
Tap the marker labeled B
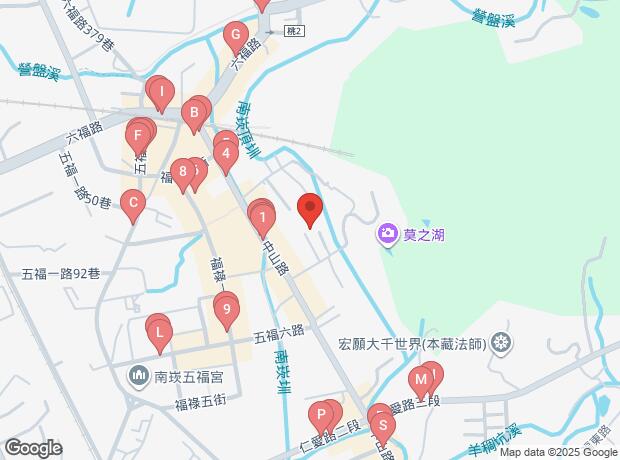click(194, 114)
